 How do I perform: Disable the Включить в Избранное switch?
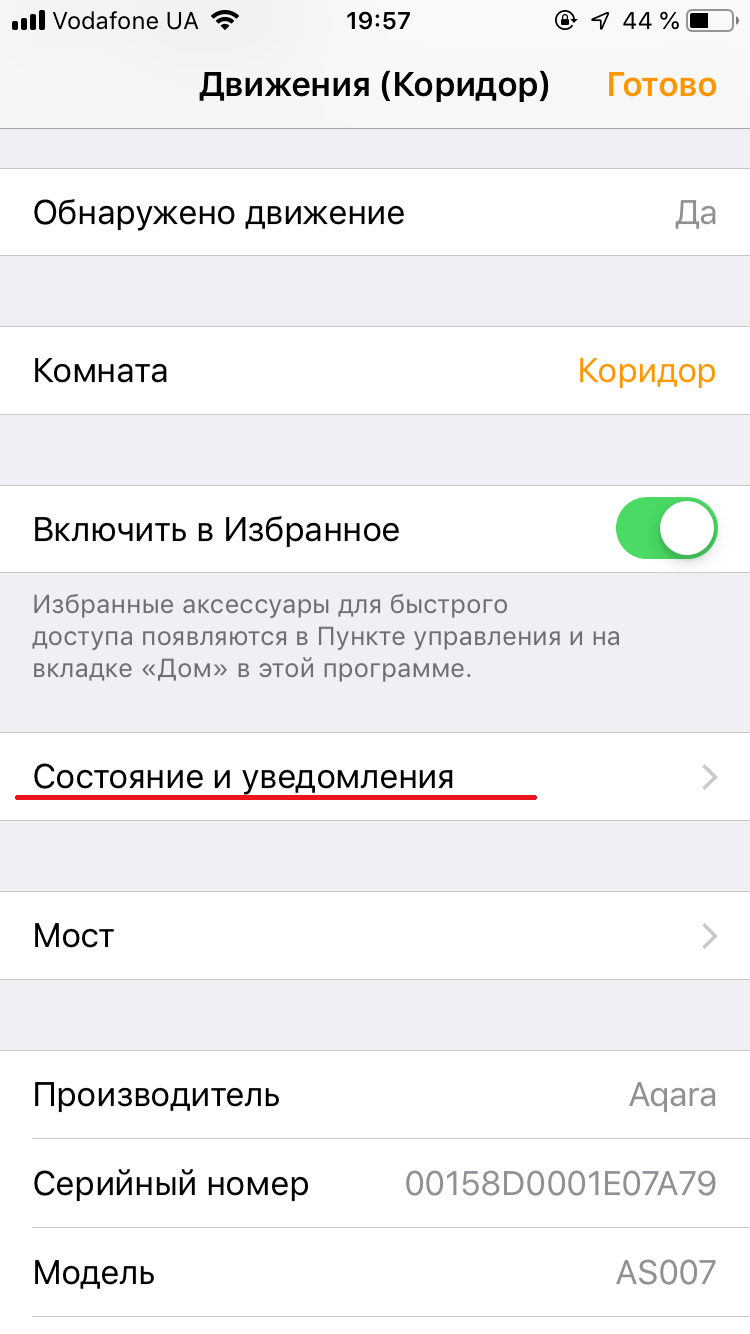click(667, 529)
